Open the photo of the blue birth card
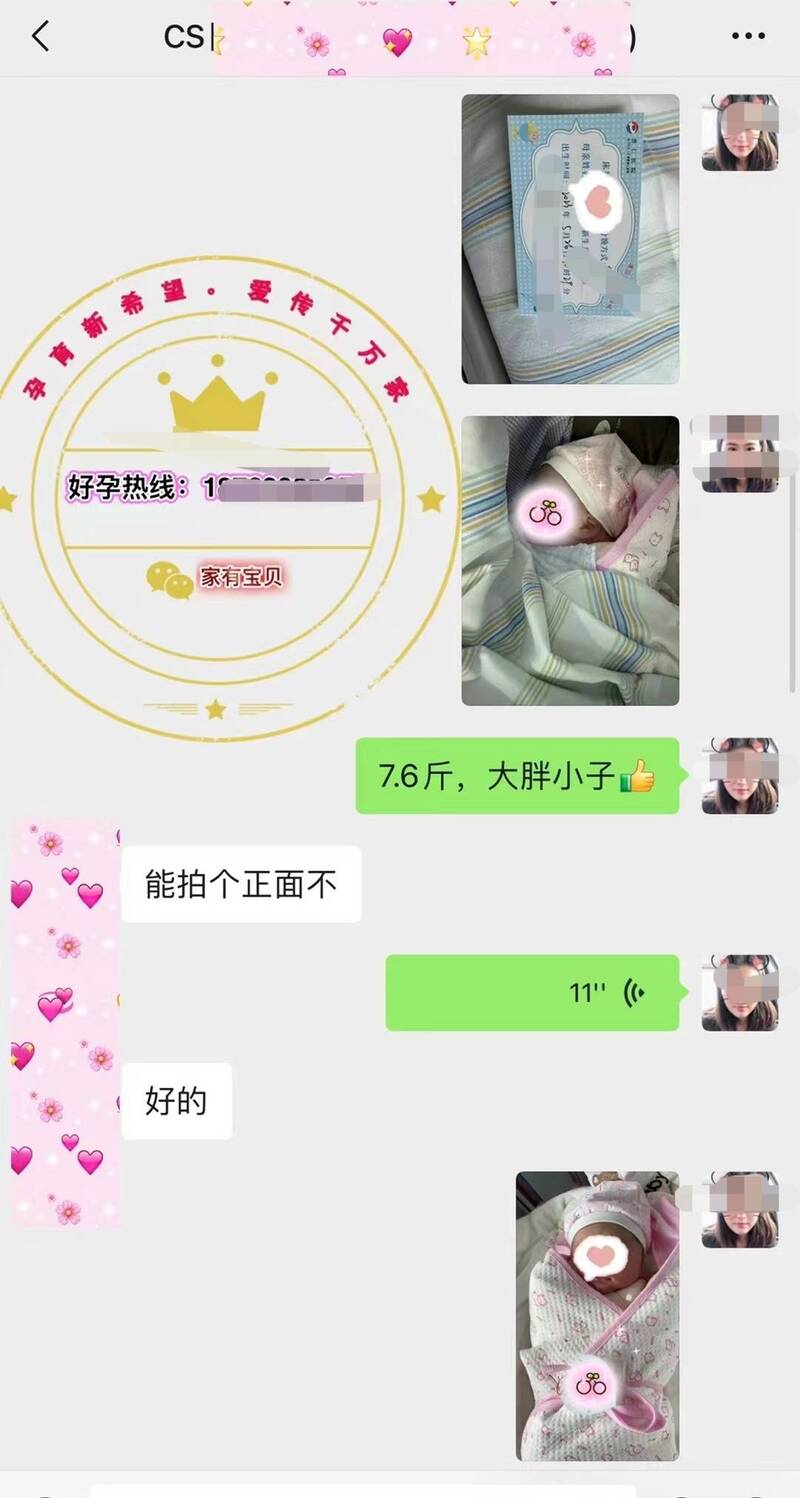 point(570,239)
